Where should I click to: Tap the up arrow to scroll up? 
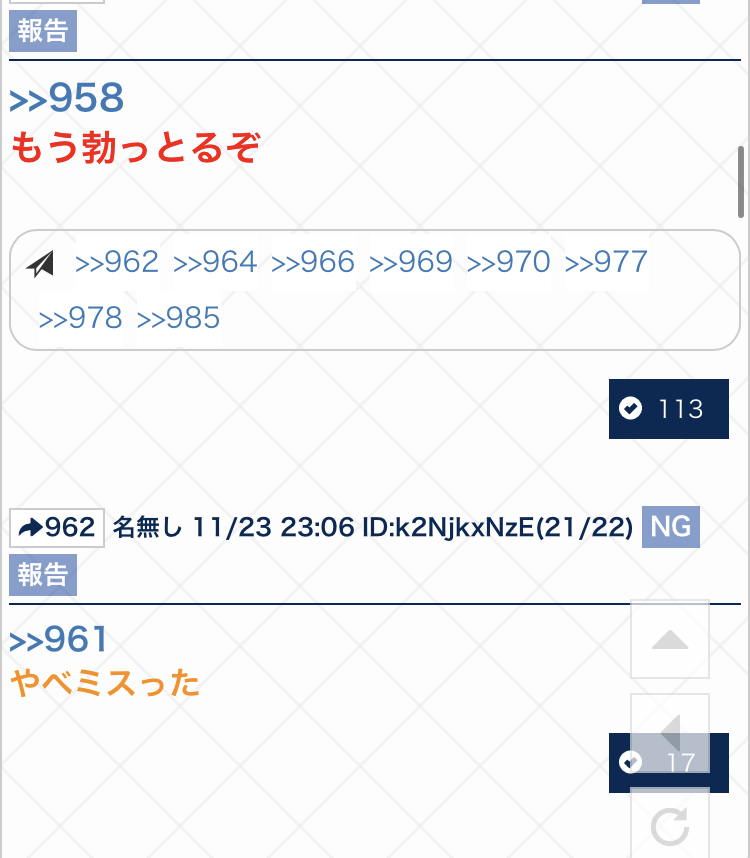click(x=670, y=640)
